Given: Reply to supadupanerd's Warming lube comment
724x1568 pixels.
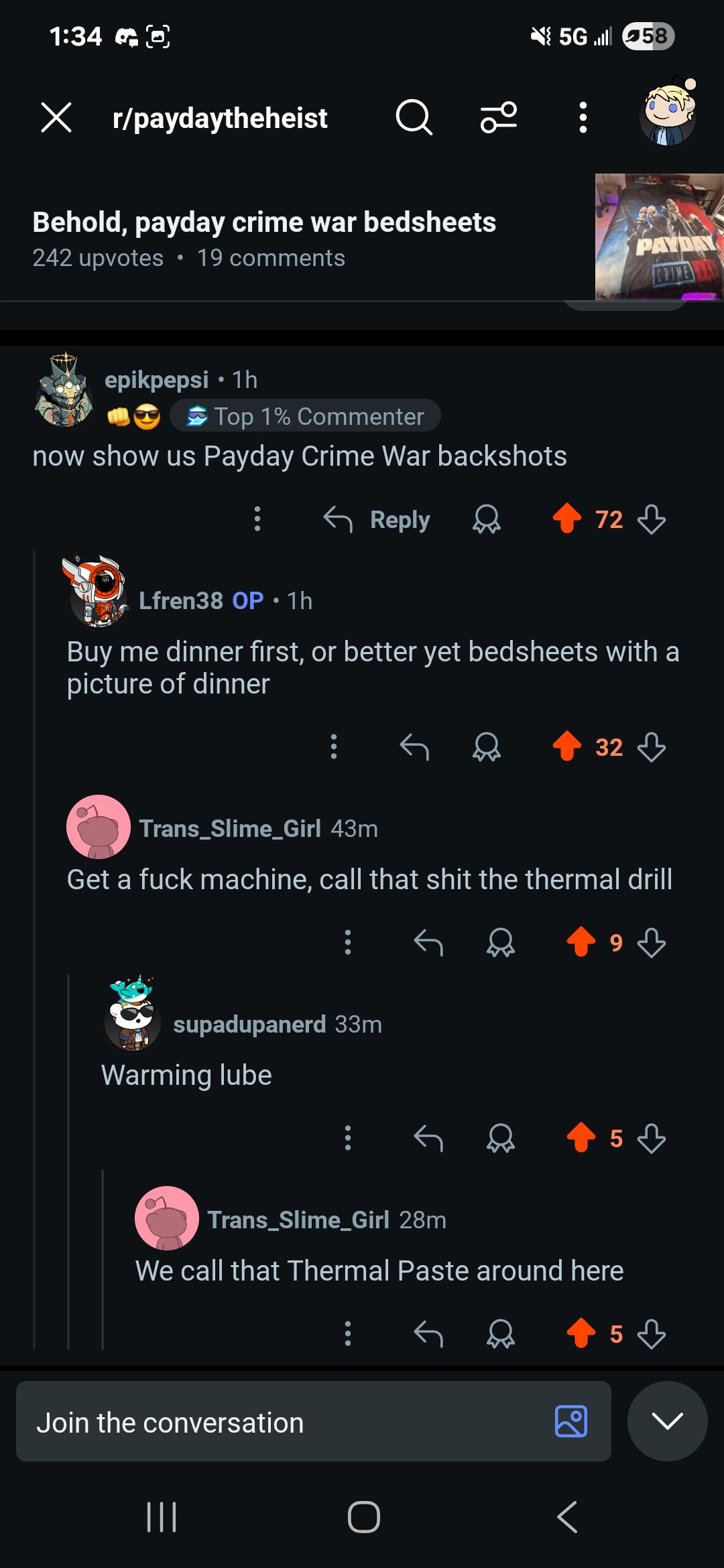Looking at the screenshot, I should [x=428, y=1138].
